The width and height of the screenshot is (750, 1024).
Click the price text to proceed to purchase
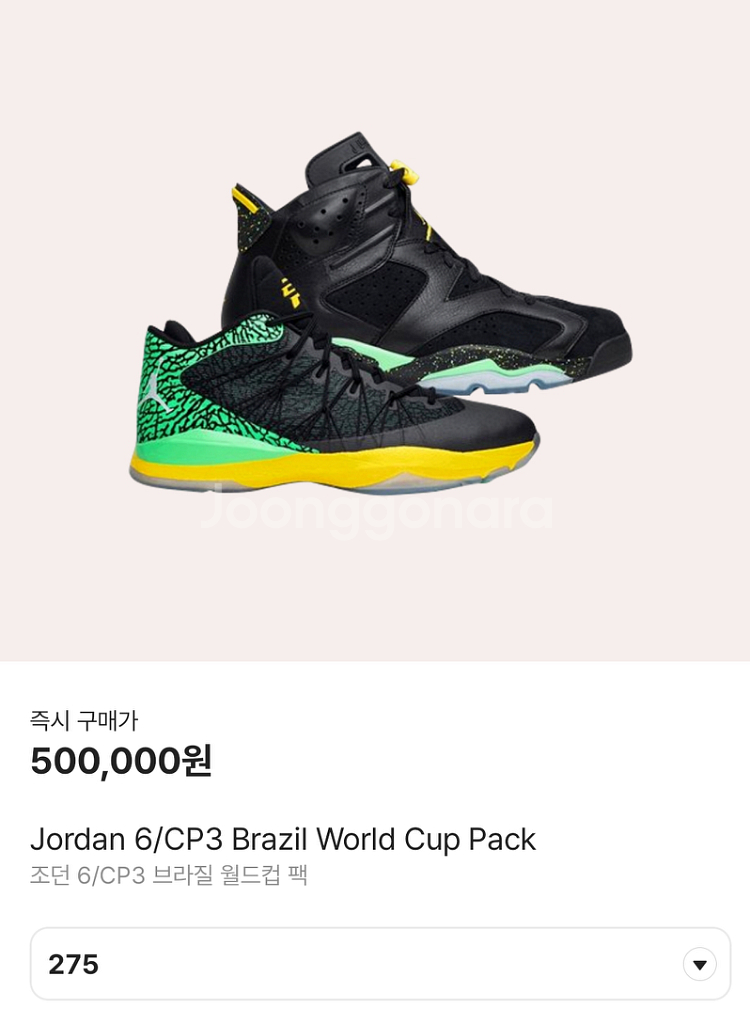tap(124, 762)
